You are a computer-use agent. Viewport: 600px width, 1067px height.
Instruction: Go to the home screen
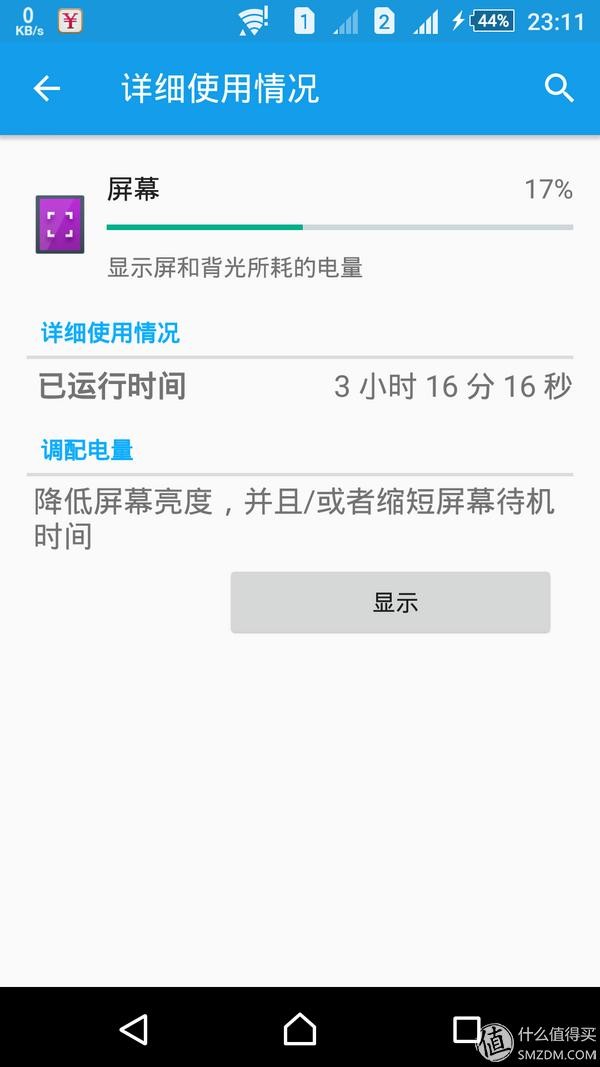pos(300,1029)
